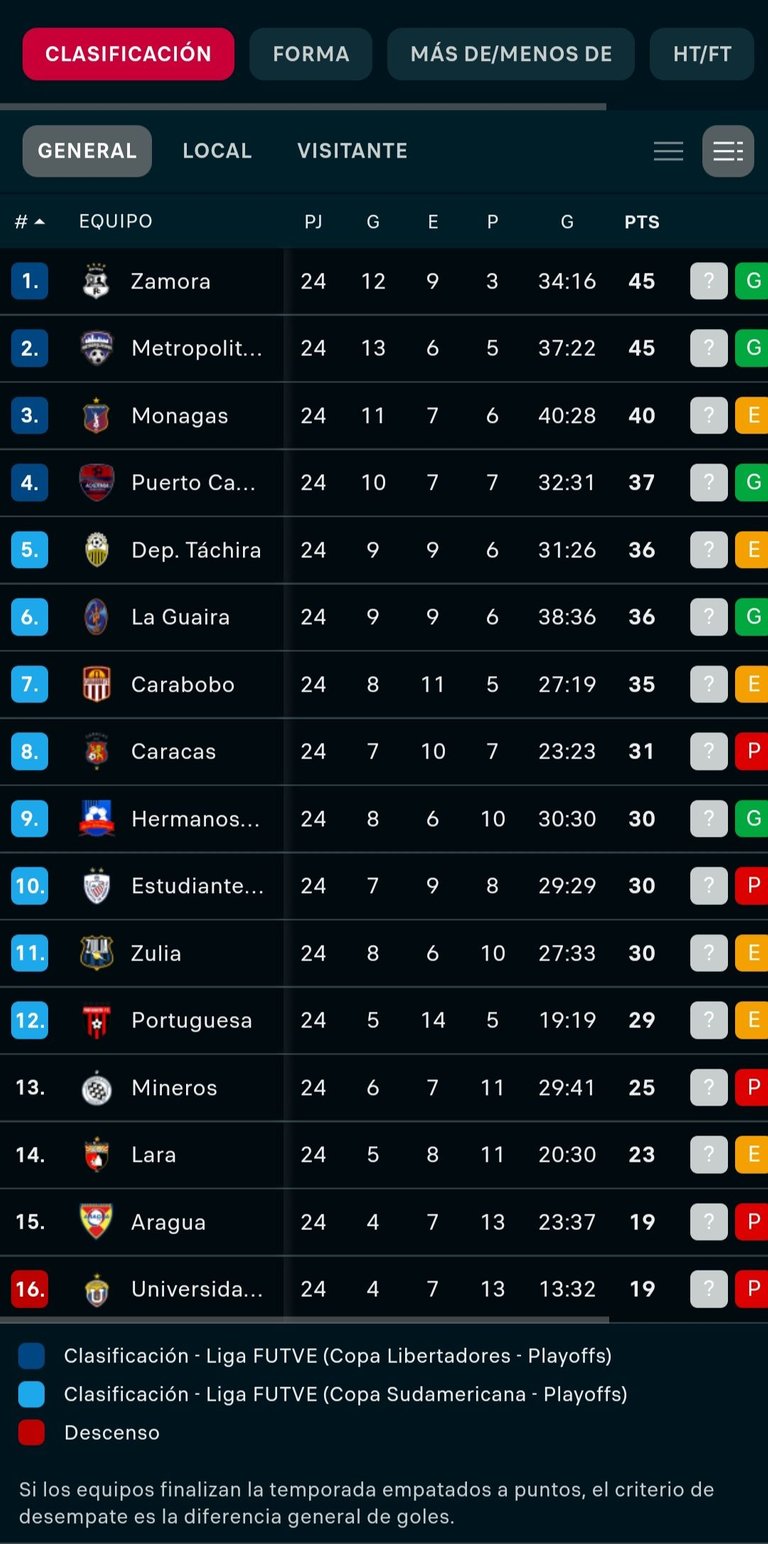The image size is (768, 1544).
Task: Sort the table by the # column
Action: 30,222
